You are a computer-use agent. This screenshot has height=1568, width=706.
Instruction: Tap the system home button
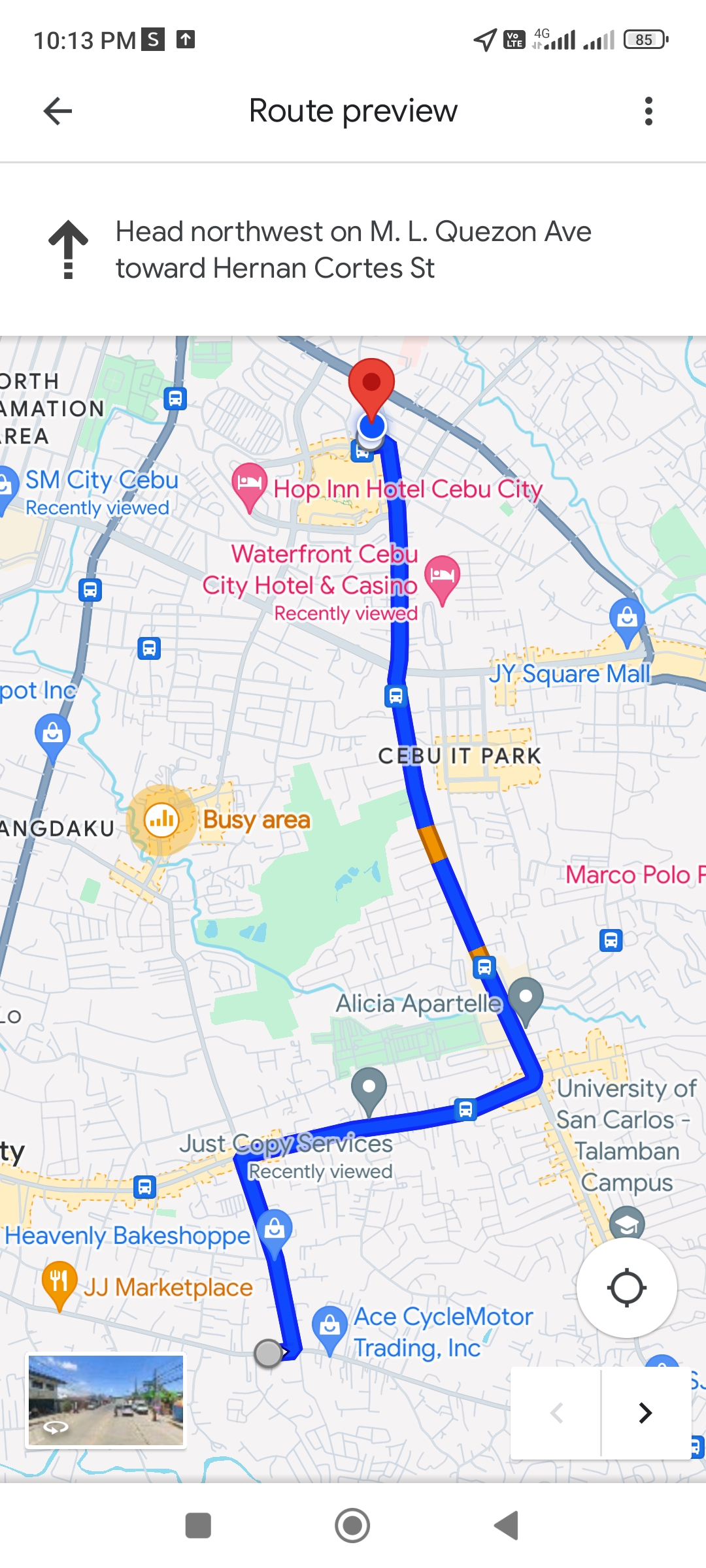coord(352,1526)
